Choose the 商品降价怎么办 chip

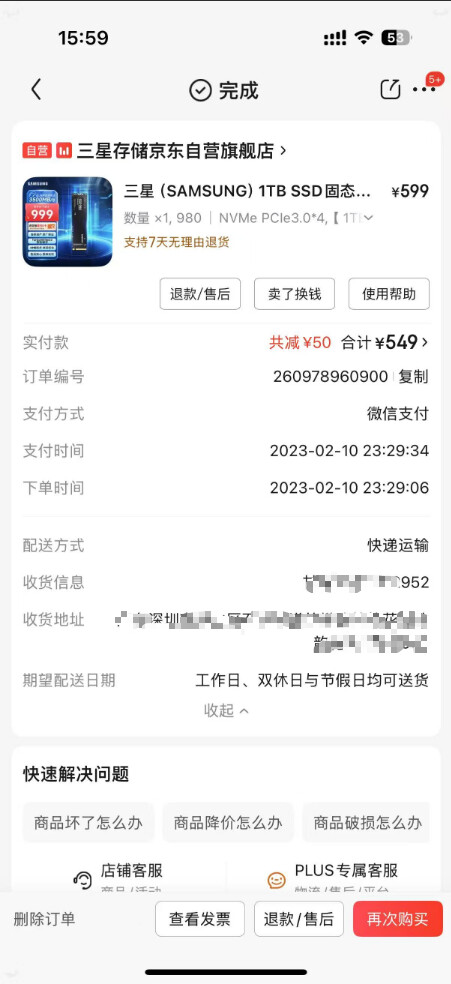228,822
